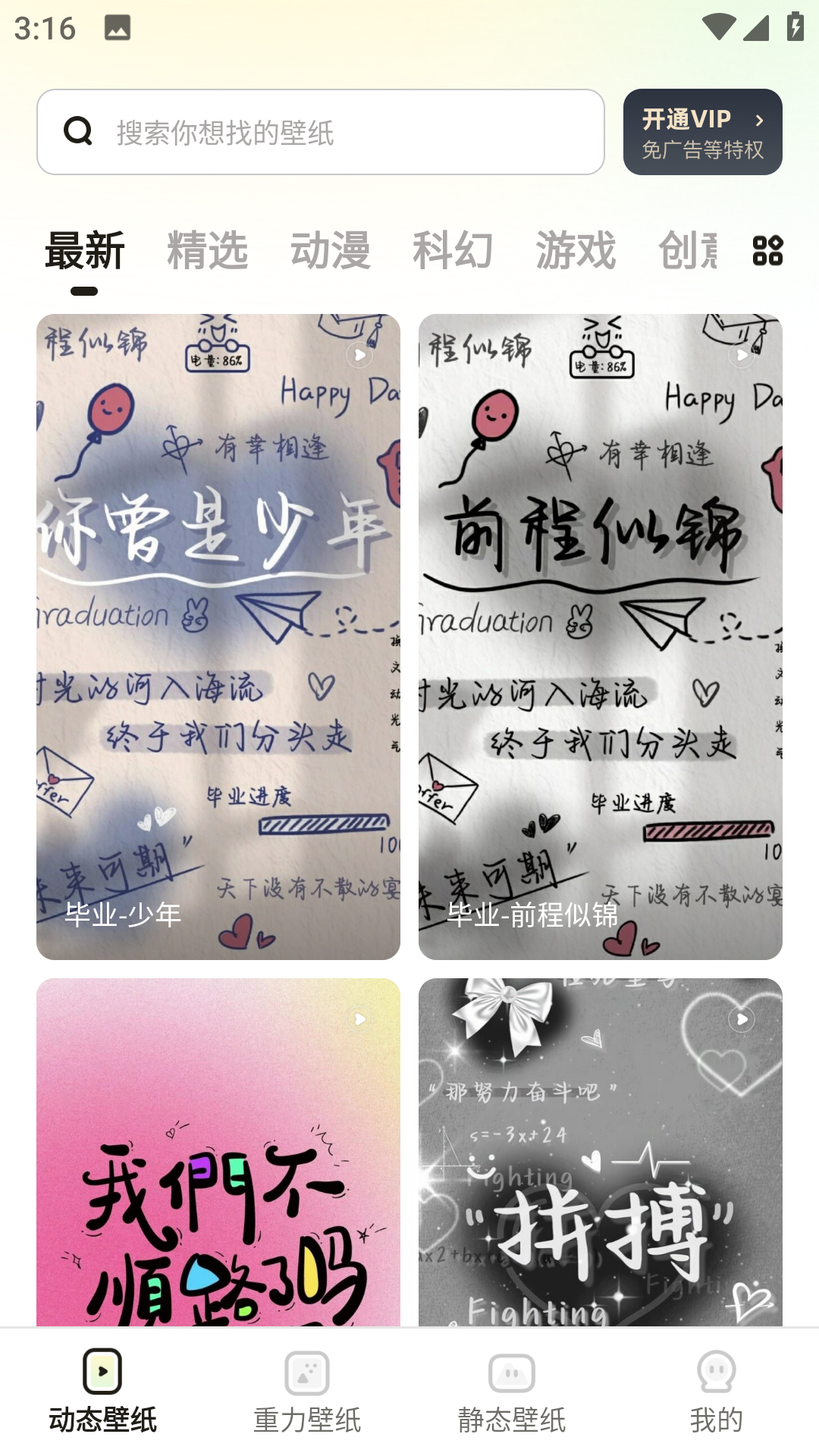Viewport: 819px width, 1456px height.
Task: Select the 科幻 category tab
Action: 453,250
